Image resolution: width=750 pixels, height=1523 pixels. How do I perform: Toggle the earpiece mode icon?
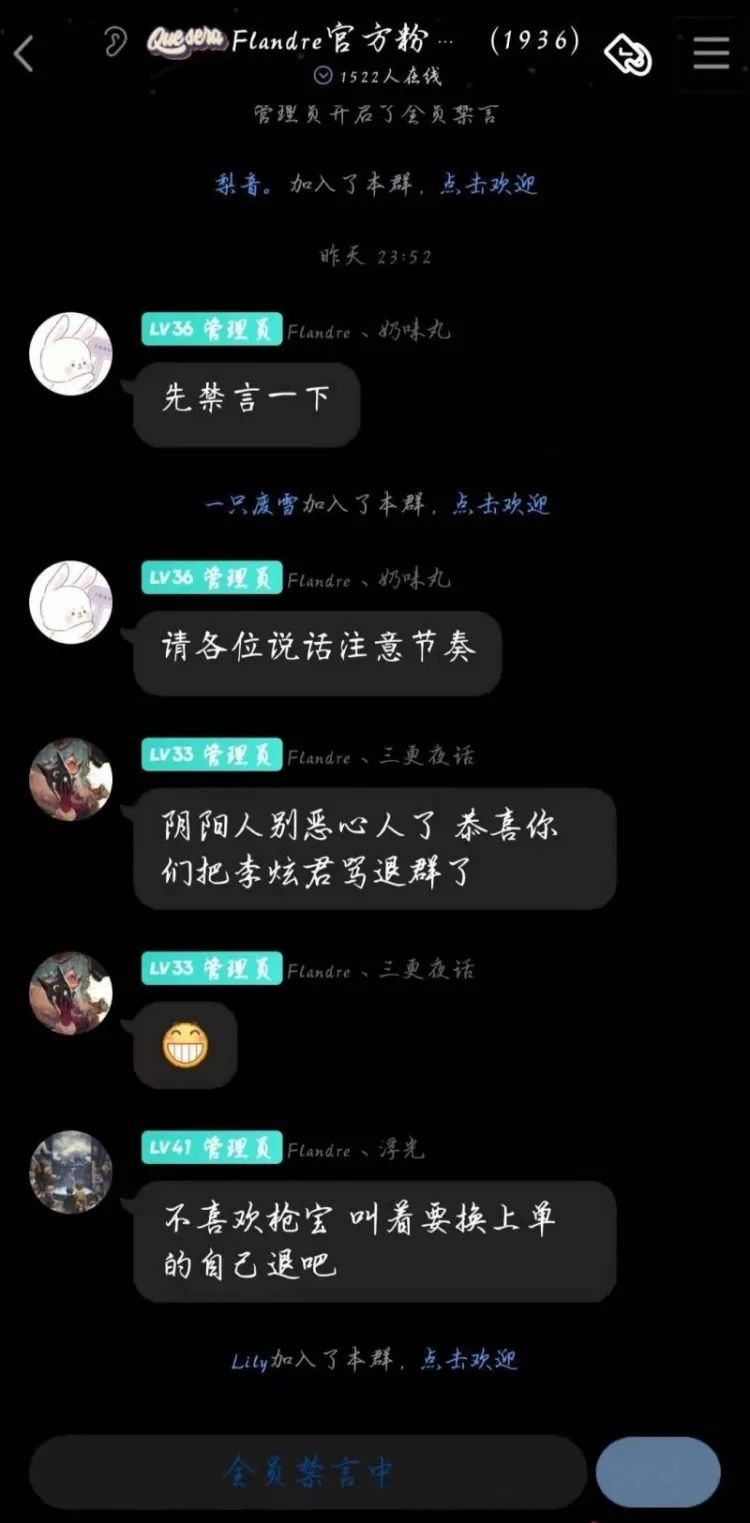pyautogui.click(x=115, y=42)
